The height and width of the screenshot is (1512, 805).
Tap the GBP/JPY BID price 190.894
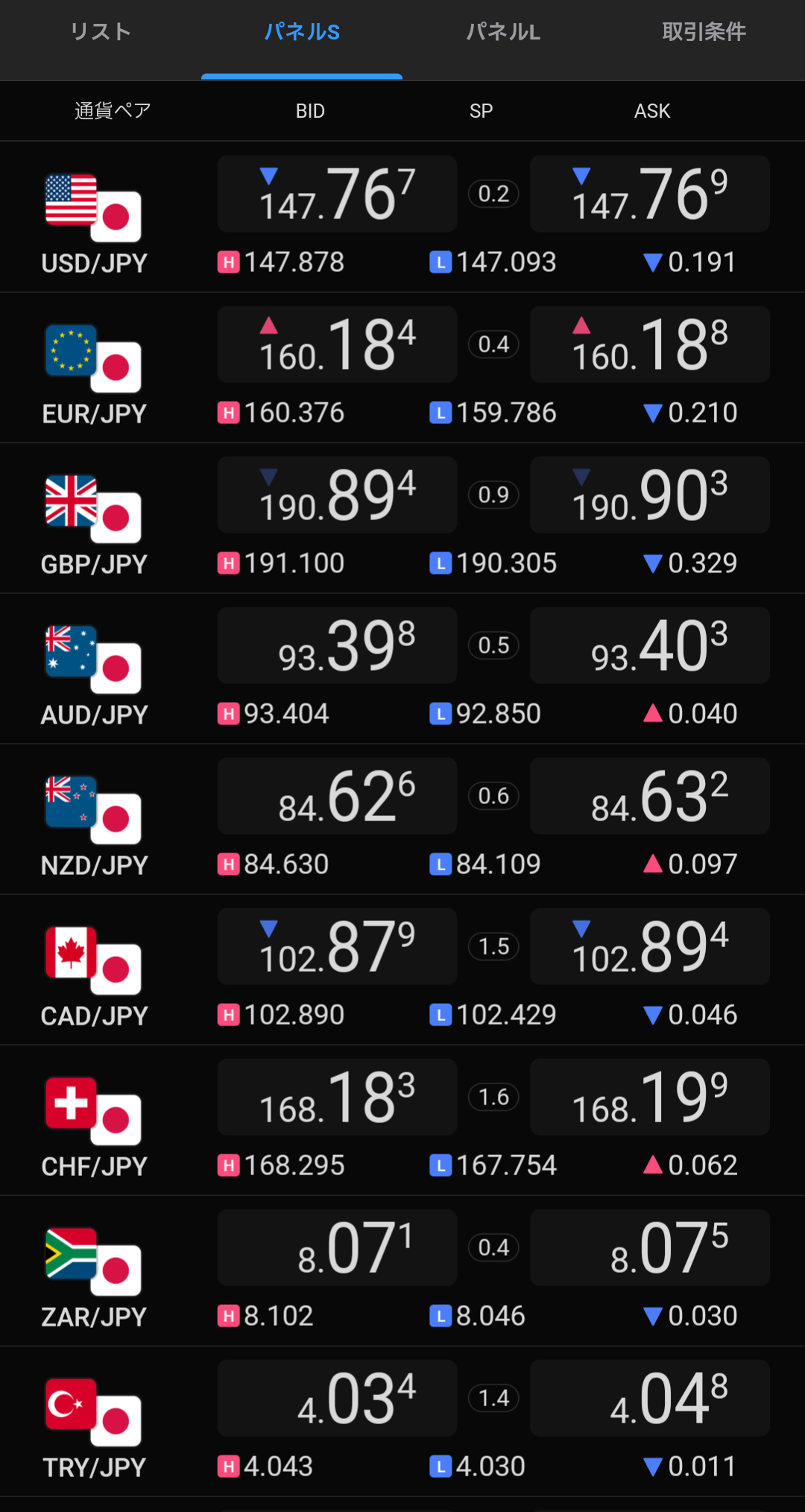(x=337, y=495)
